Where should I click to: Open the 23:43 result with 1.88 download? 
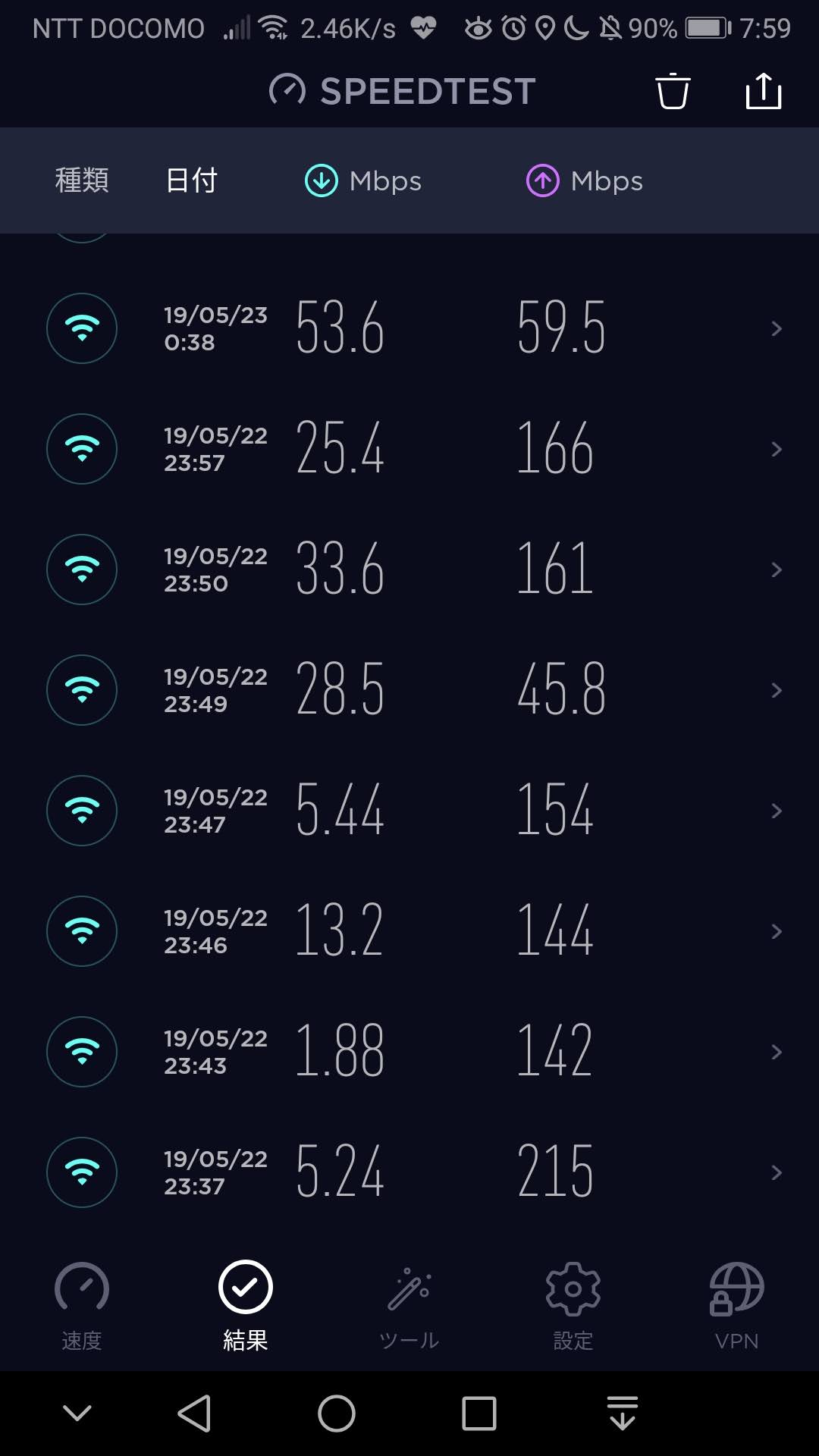click(409, 1052)
